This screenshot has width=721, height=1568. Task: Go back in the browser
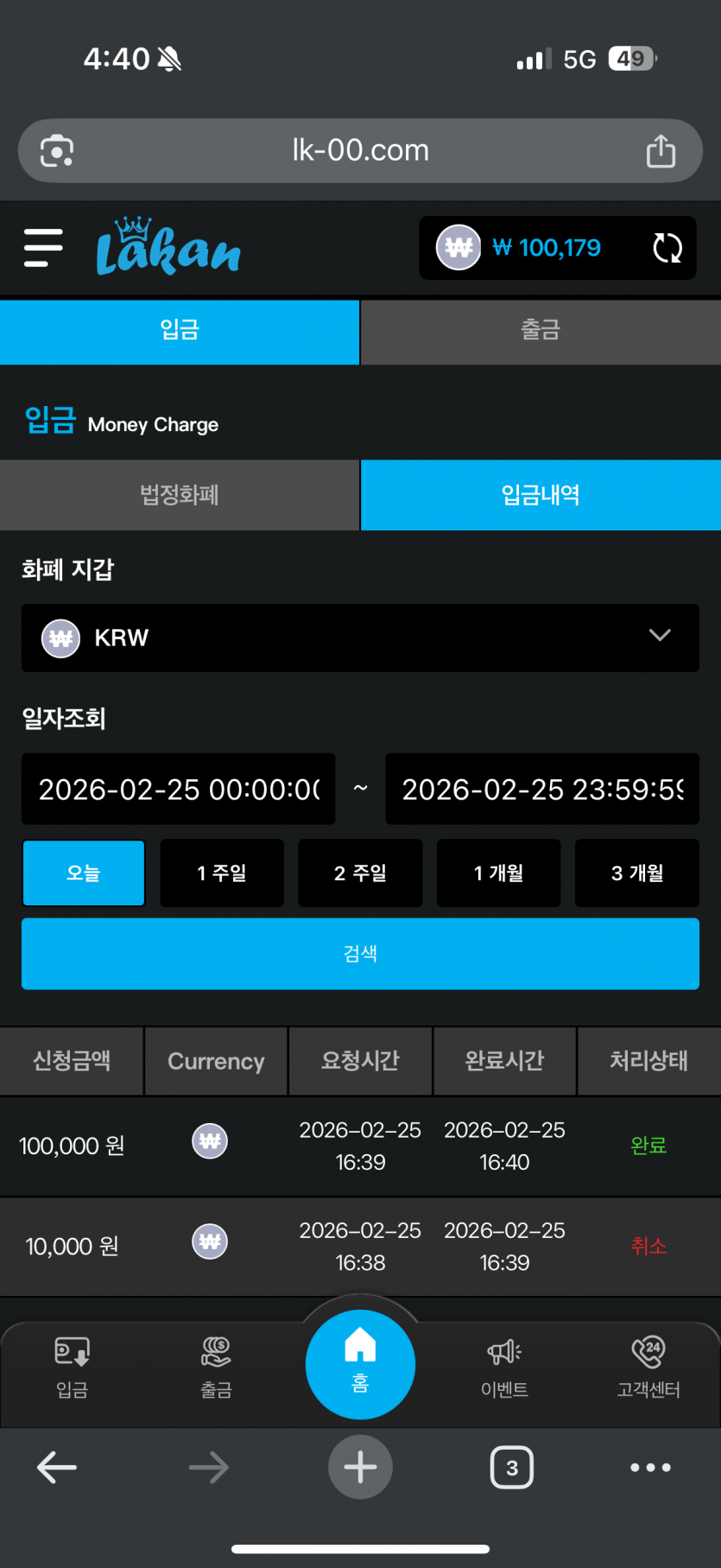57,1468
